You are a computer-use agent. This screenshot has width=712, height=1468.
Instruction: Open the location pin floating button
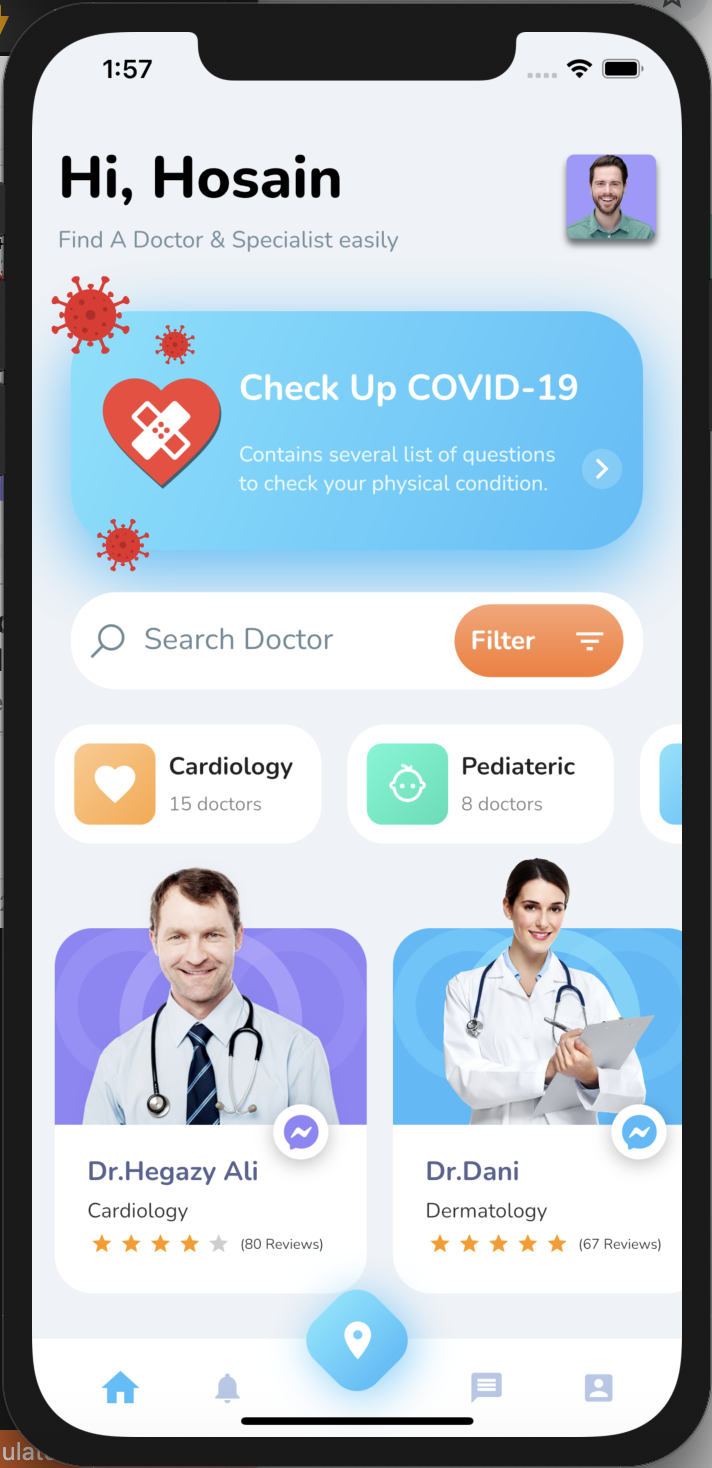(357, 1340)
